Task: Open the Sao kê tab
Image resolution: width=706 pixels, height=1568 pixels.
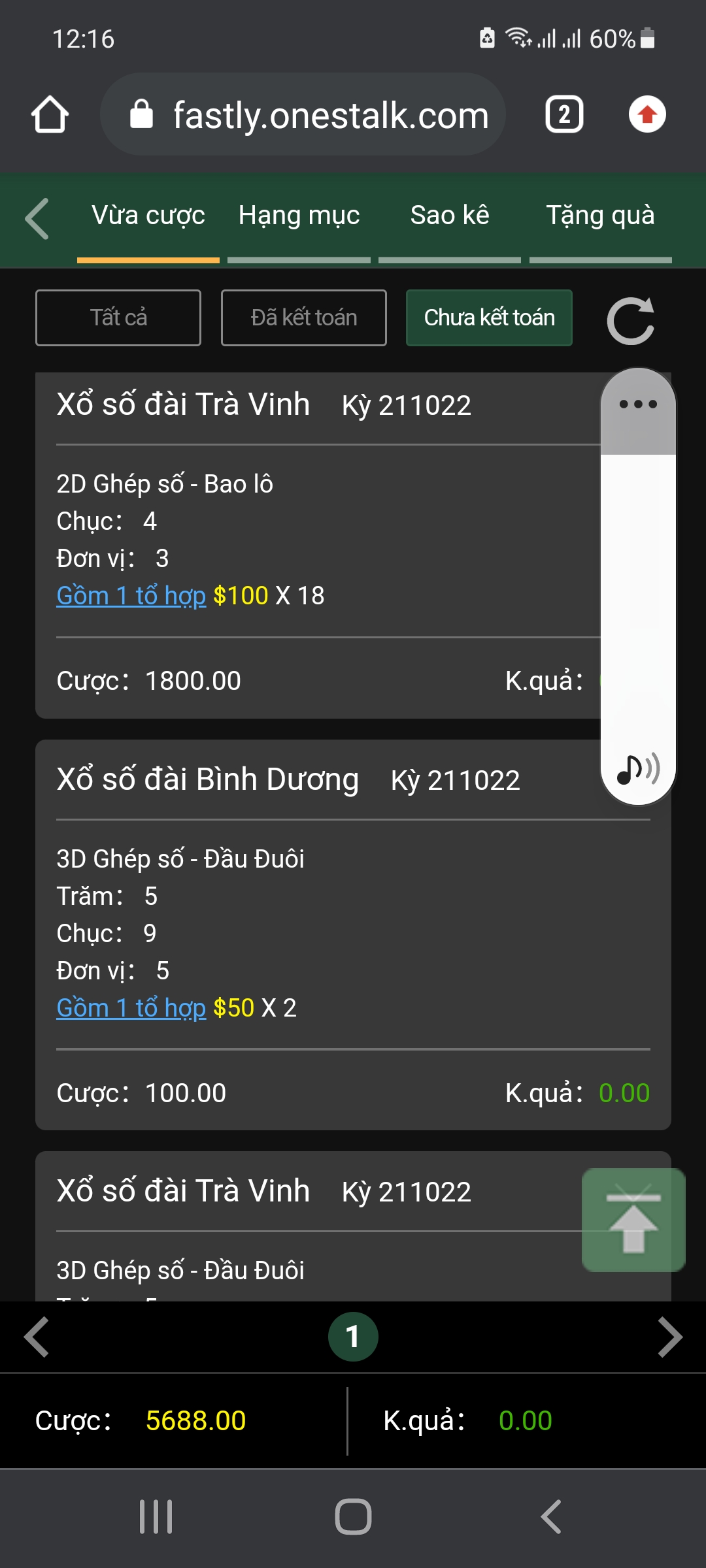Action: (450, 216)
